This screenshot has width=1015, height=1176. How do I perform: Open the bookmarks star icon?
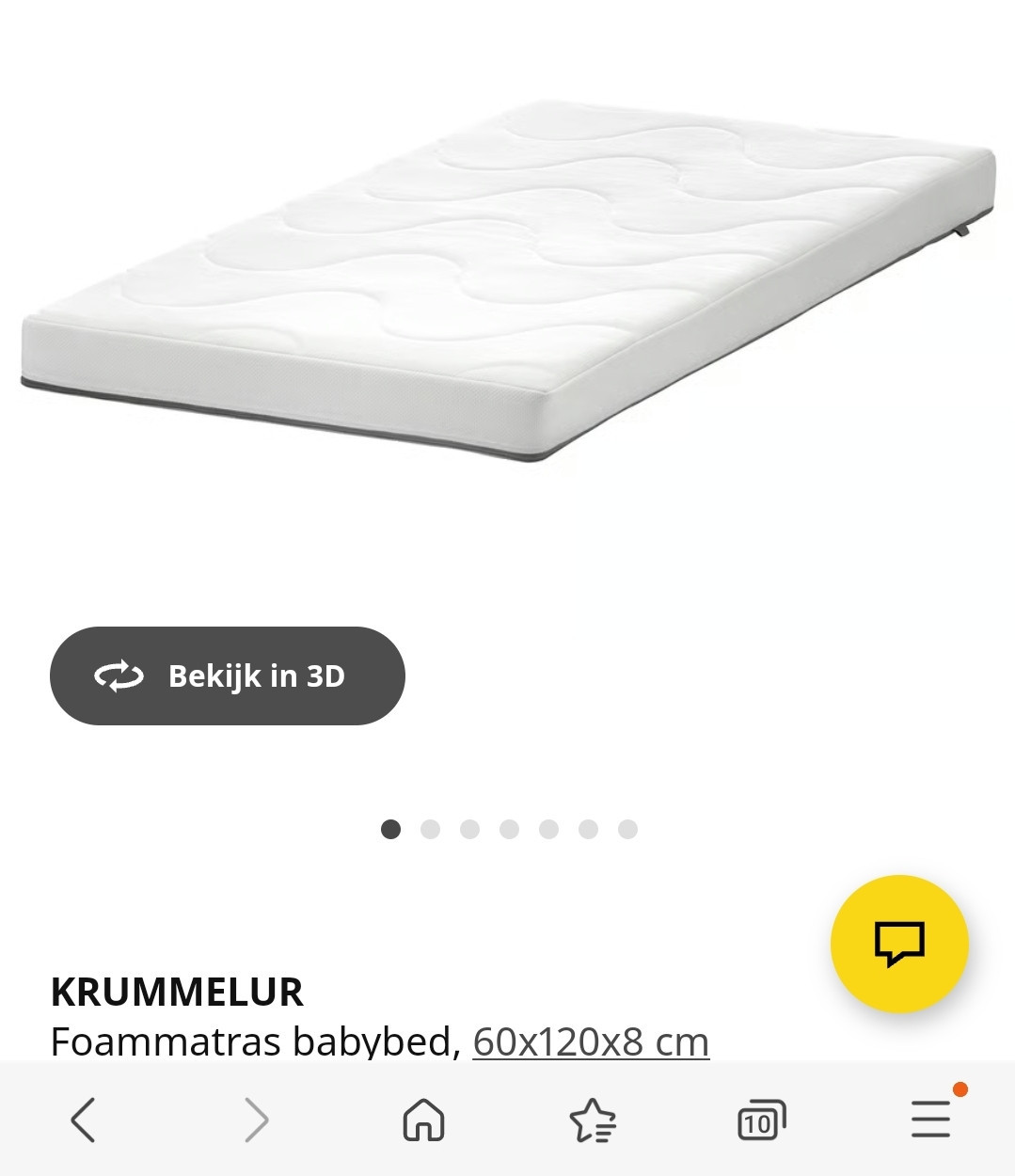(592, 1120)
